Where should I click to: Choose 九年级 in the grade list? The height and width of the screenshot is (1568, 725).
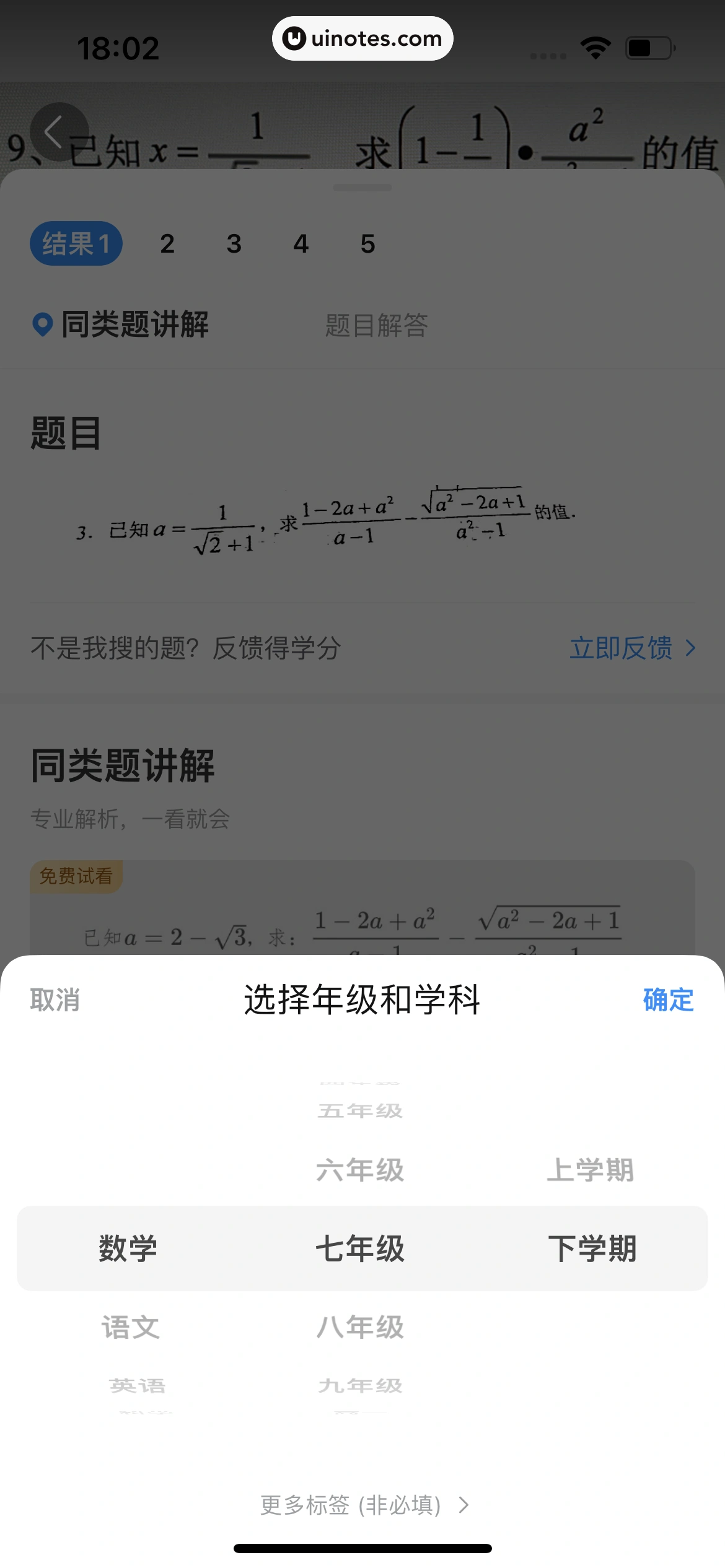[x=360, y=1385]
